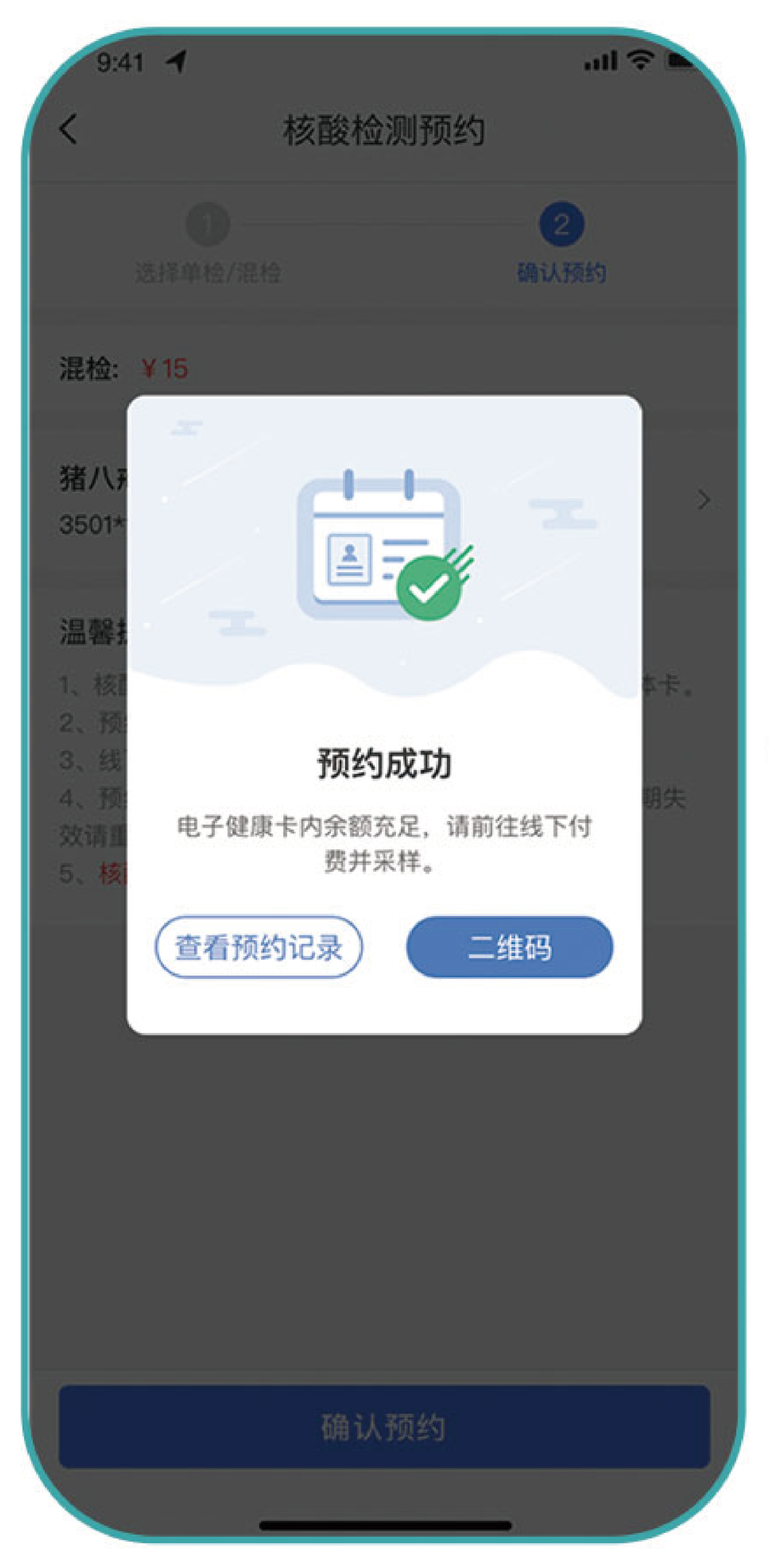The height and width of the screenshot is (1568, 775).
Task: Open the 二维码 QR code button
Action: click(510, 947)
